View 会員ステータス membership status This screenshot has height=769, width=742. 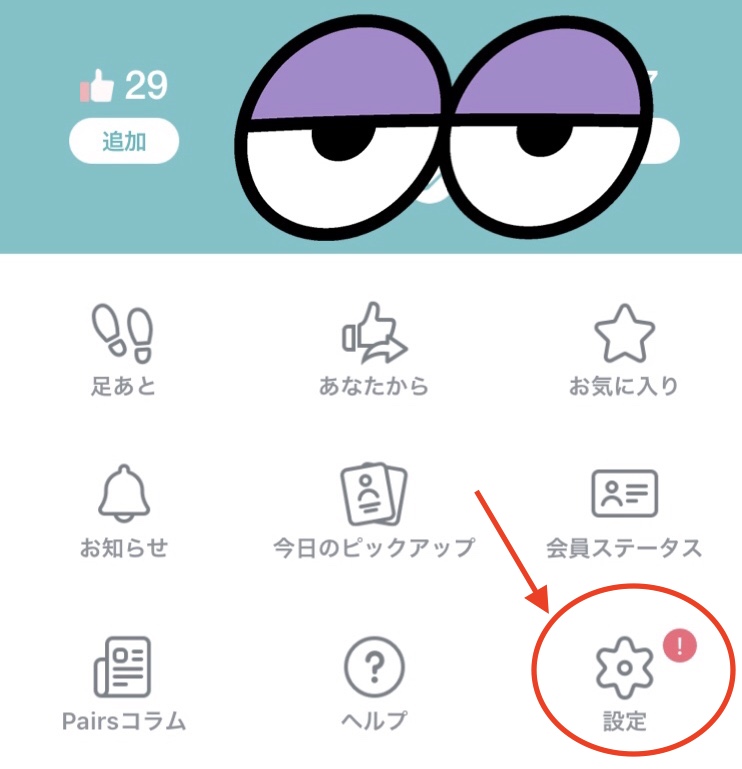pos(623,512)
